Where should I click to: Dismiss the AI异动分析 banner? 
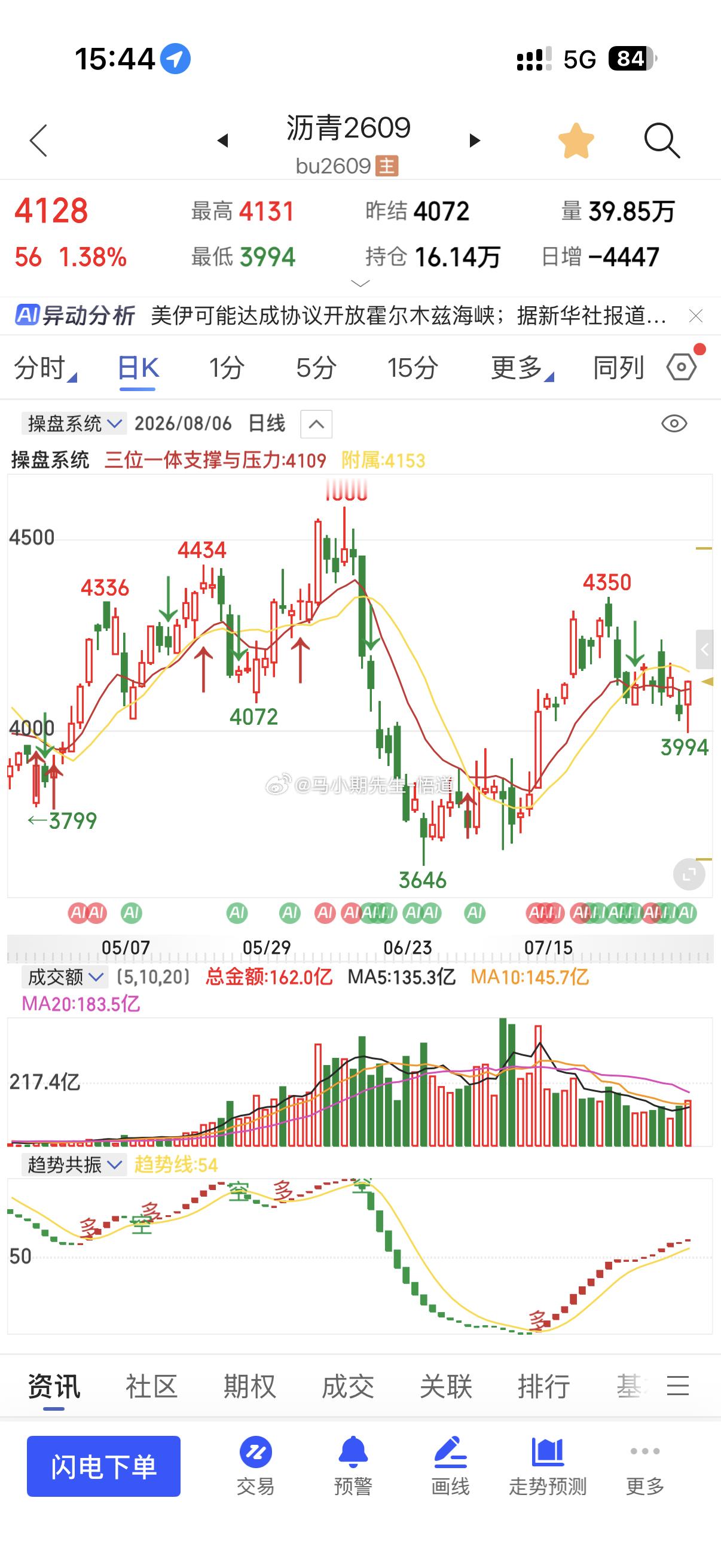point(695,316)
